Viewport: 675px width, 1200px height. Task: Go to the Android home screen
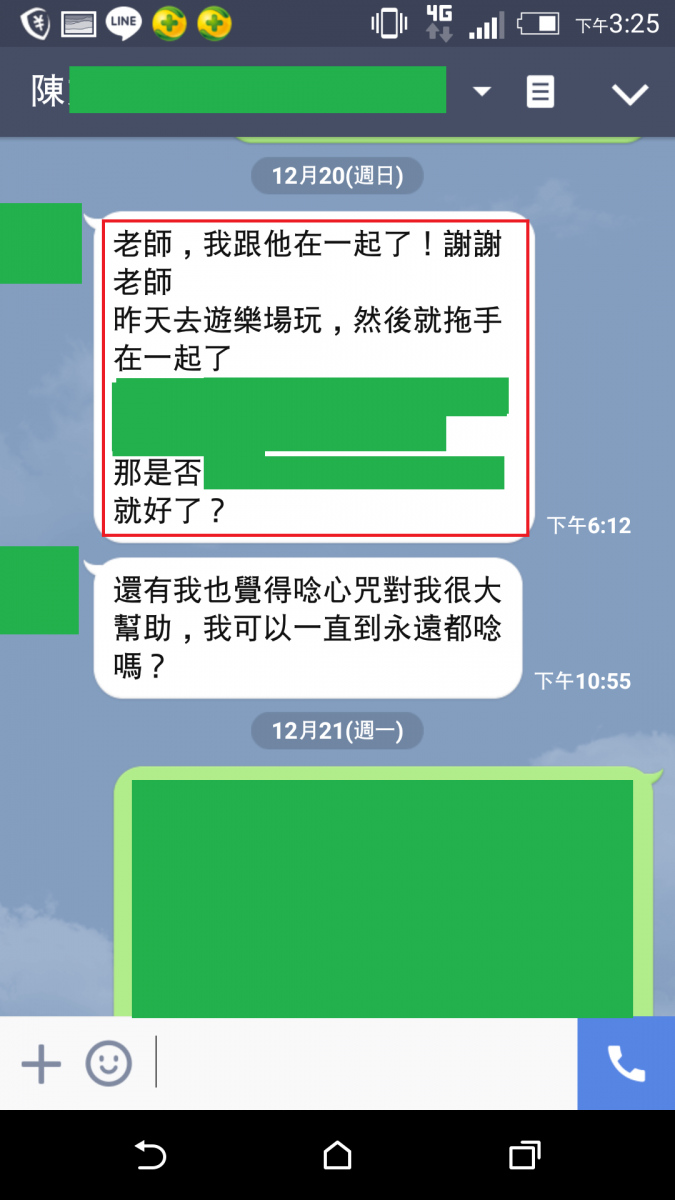click(x=338, y=1156)
